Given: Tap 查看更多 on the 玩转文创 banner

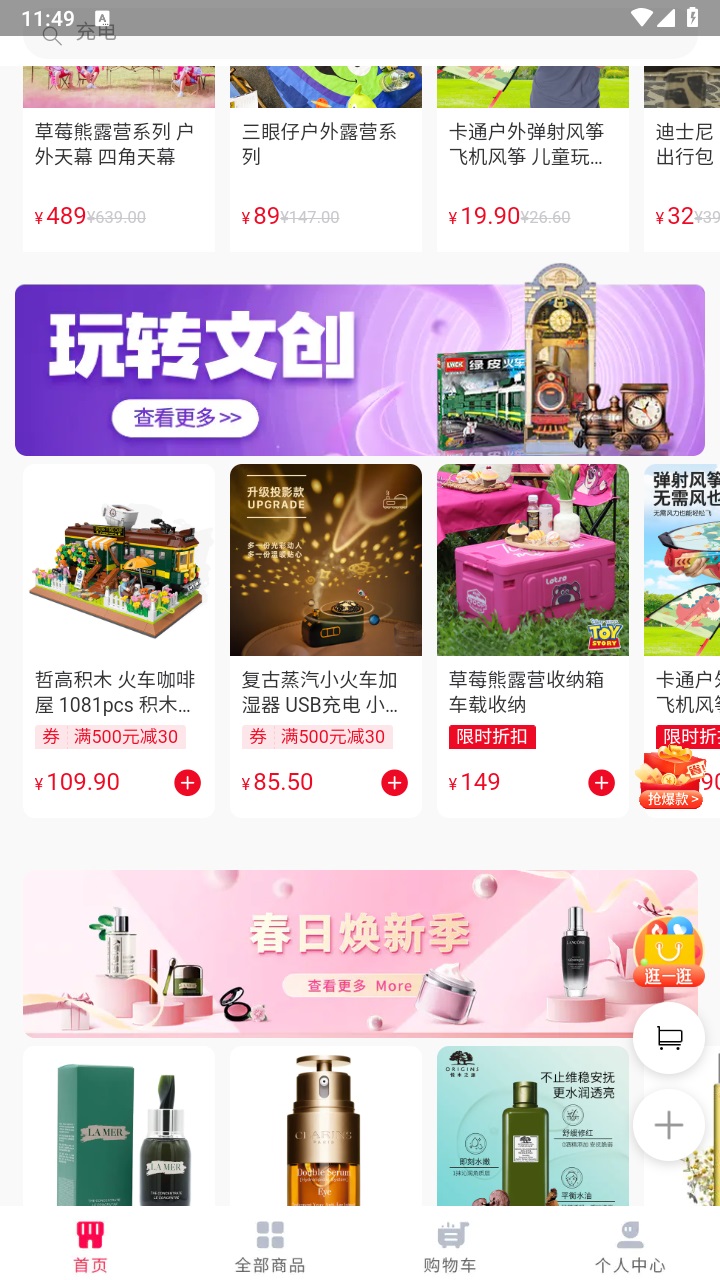Looking at the screenshot, I should click(186, 418).
